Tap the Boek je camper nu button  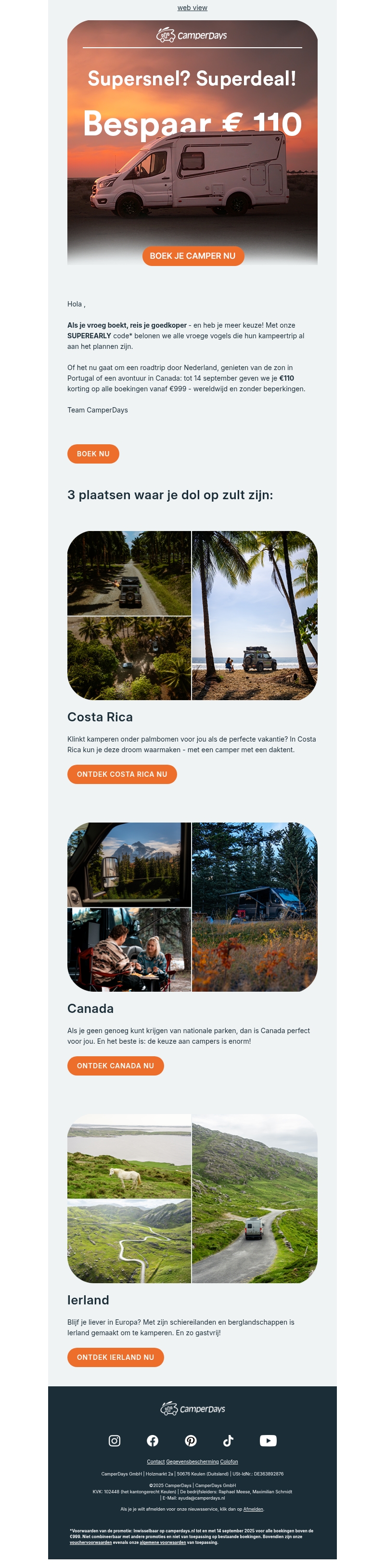(193, 256)
